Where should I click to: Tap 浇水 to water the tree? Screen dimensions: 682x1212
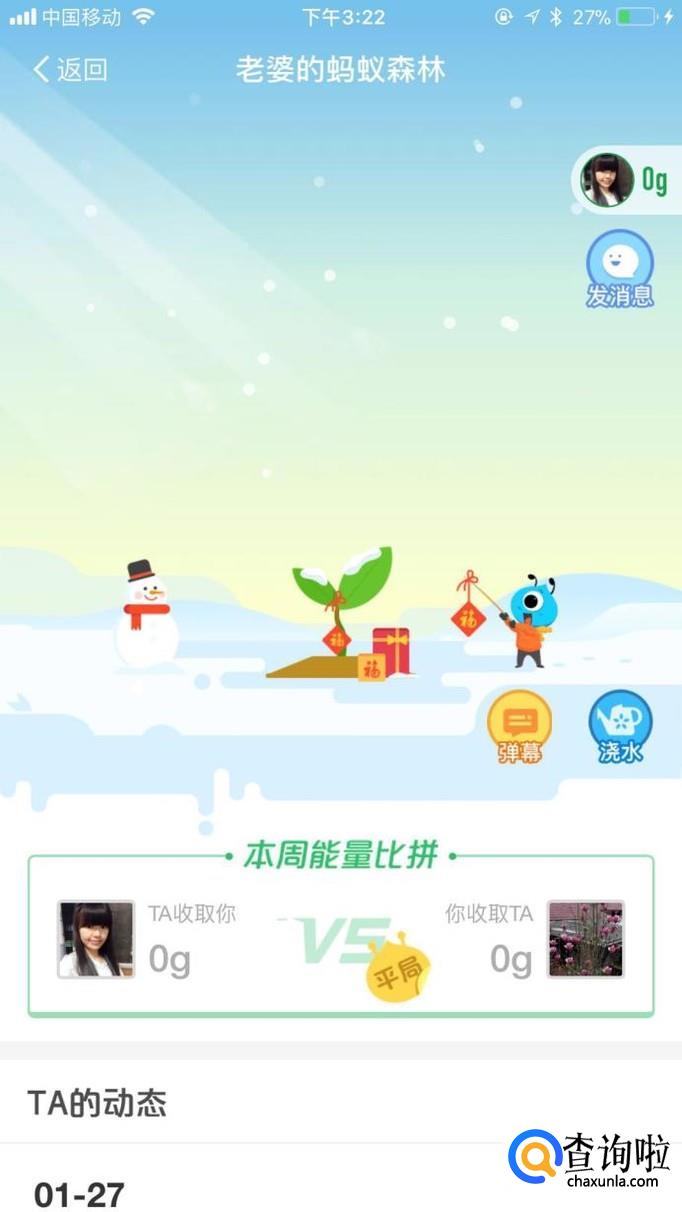pos(620,726)
